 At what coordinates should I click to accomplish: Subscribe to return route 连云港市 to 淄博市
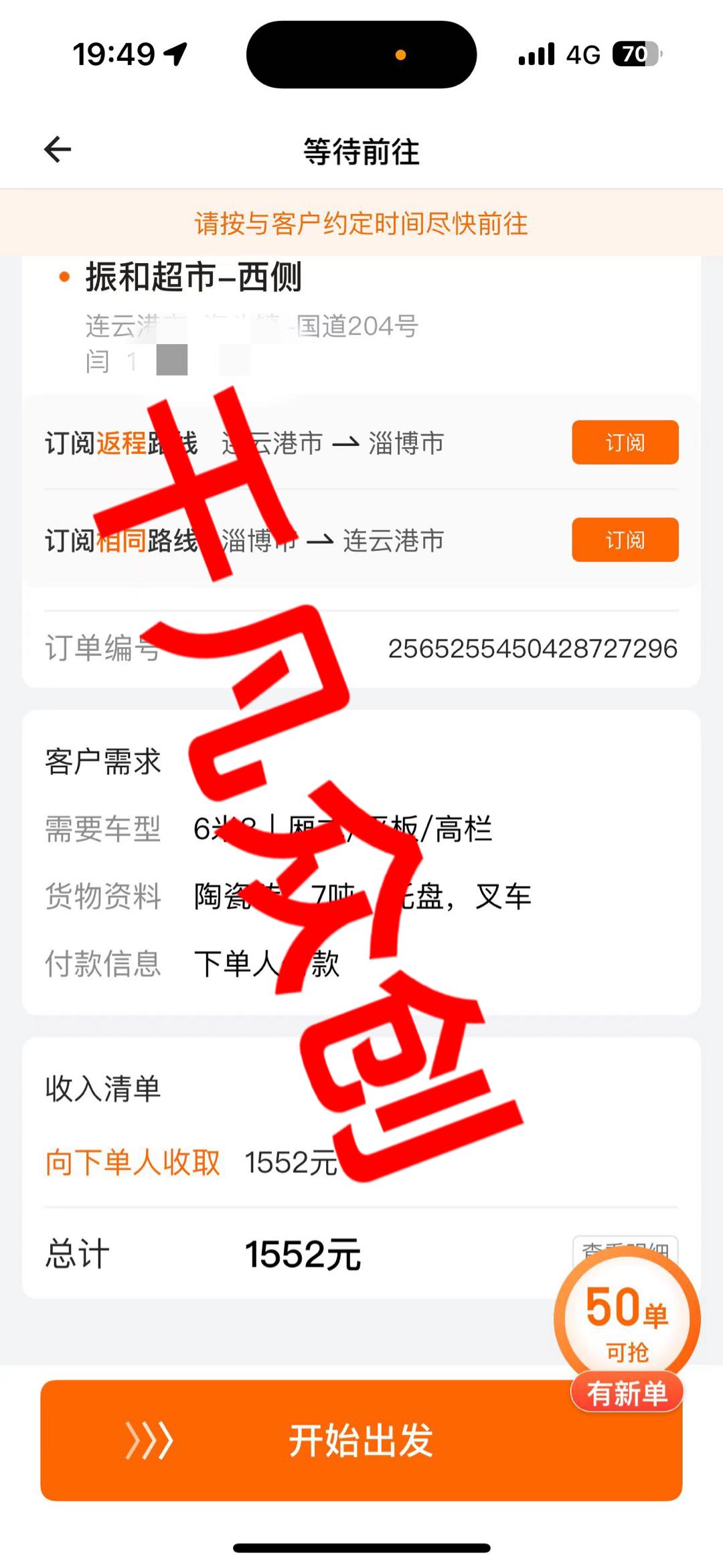click(625, 443)
